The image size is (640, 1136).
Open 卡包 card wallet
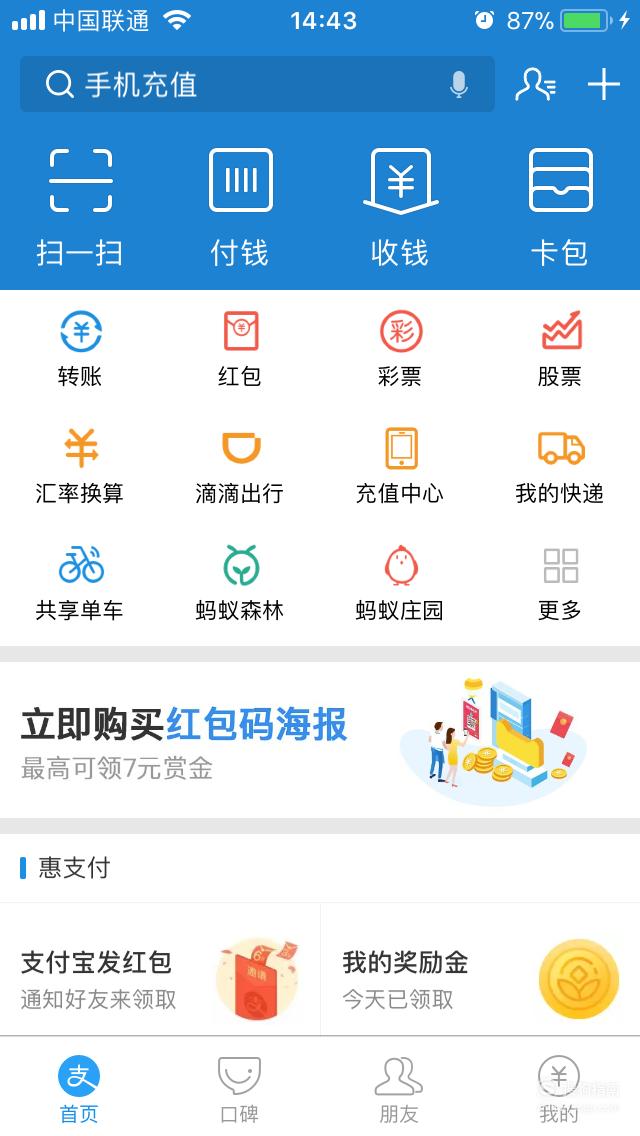point(560,207)
